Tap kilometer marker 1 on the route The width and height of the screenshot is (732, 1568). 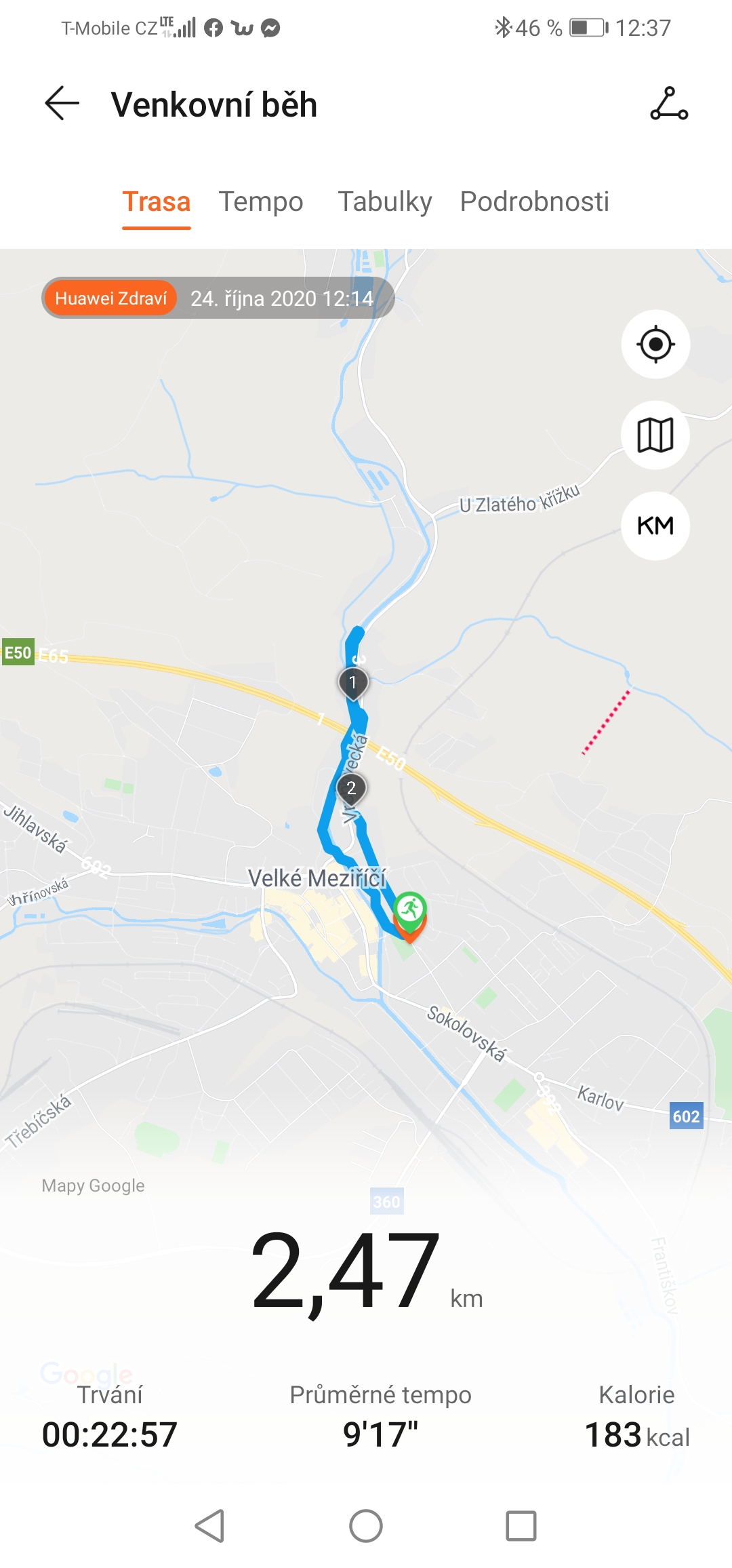click(352, 683)
